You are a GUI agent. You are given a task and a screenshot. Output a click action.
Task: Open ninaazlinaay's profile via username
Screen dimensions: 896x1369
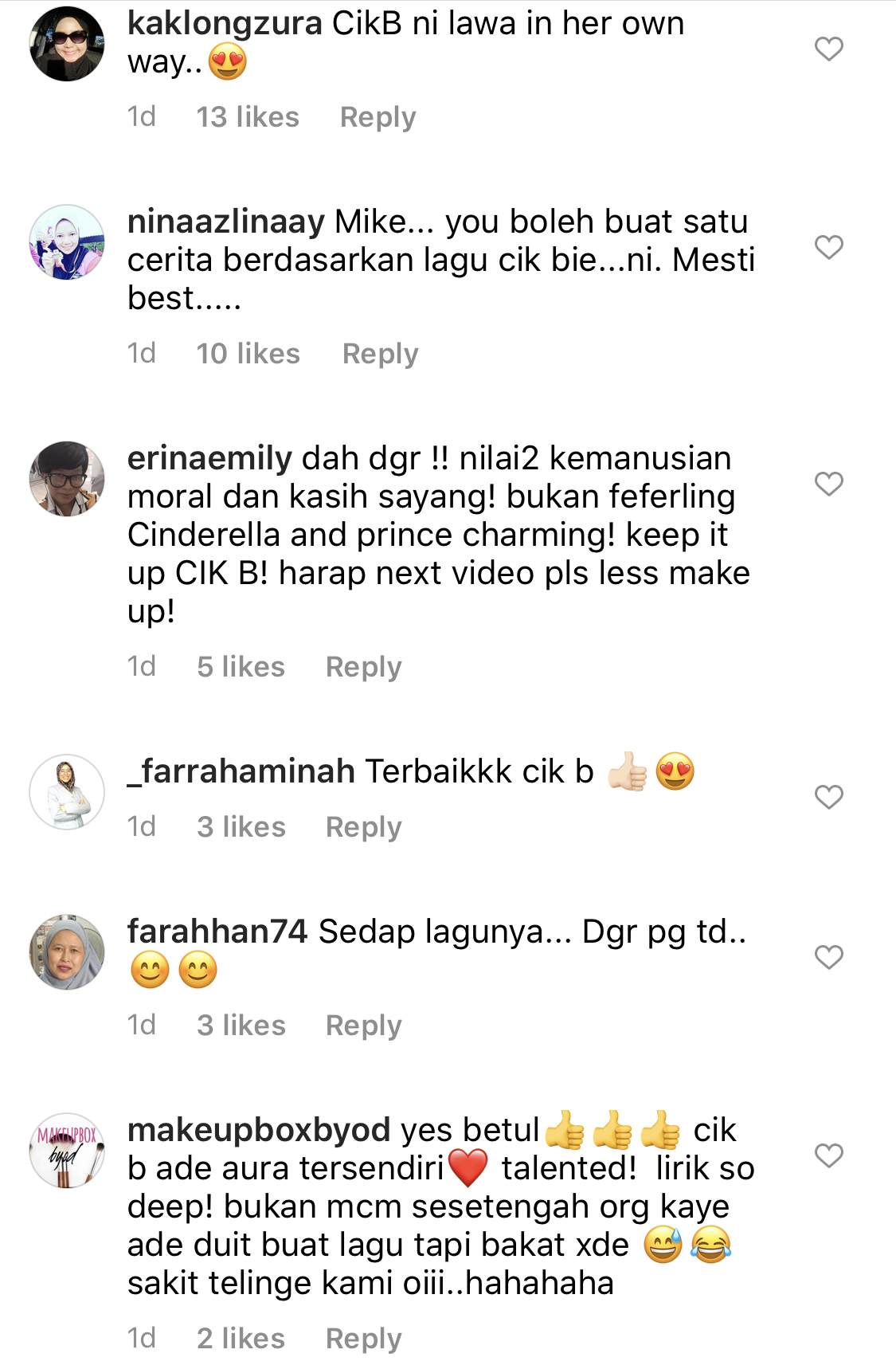click(x=225, y=222)
